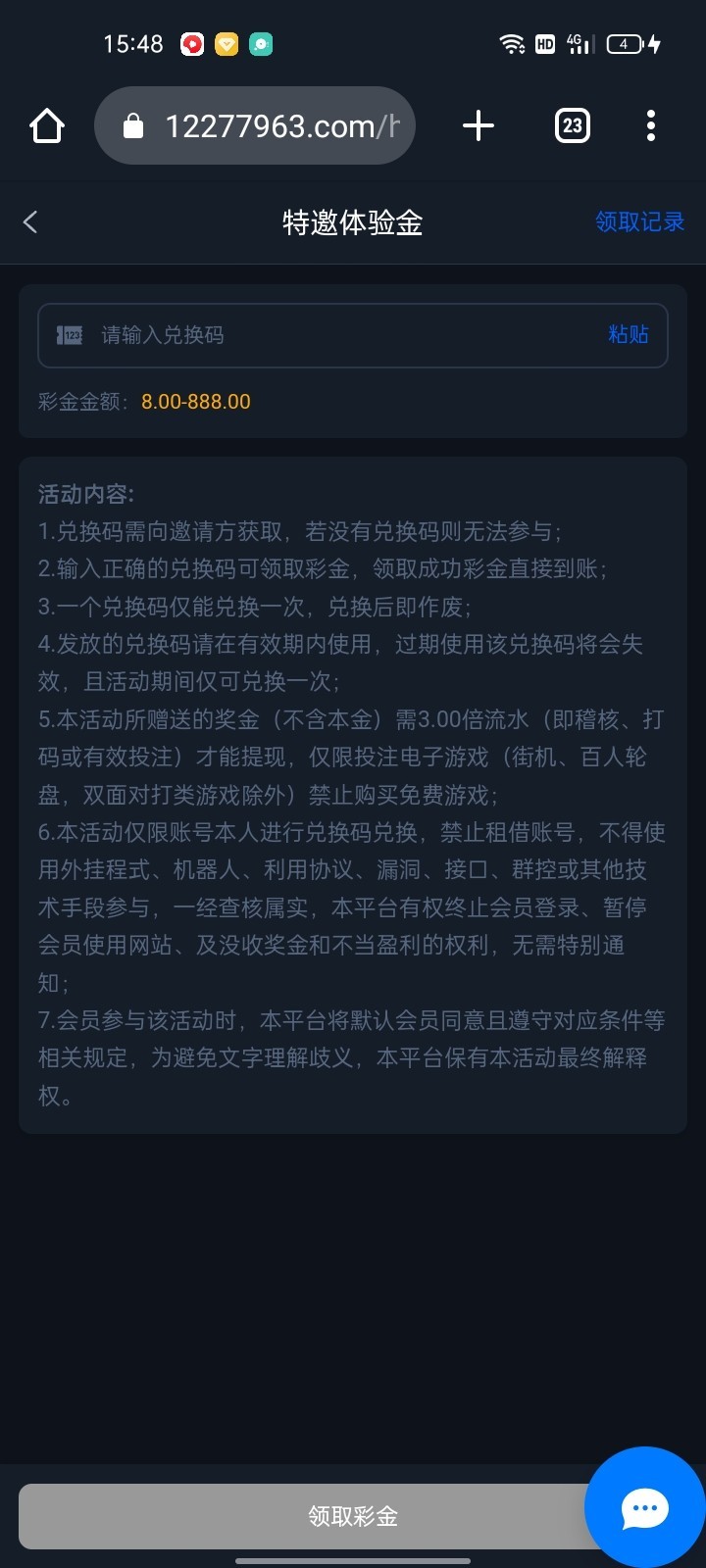Open the browser home page
Screen dimensions: 706x1568
[x=47, y=126]
